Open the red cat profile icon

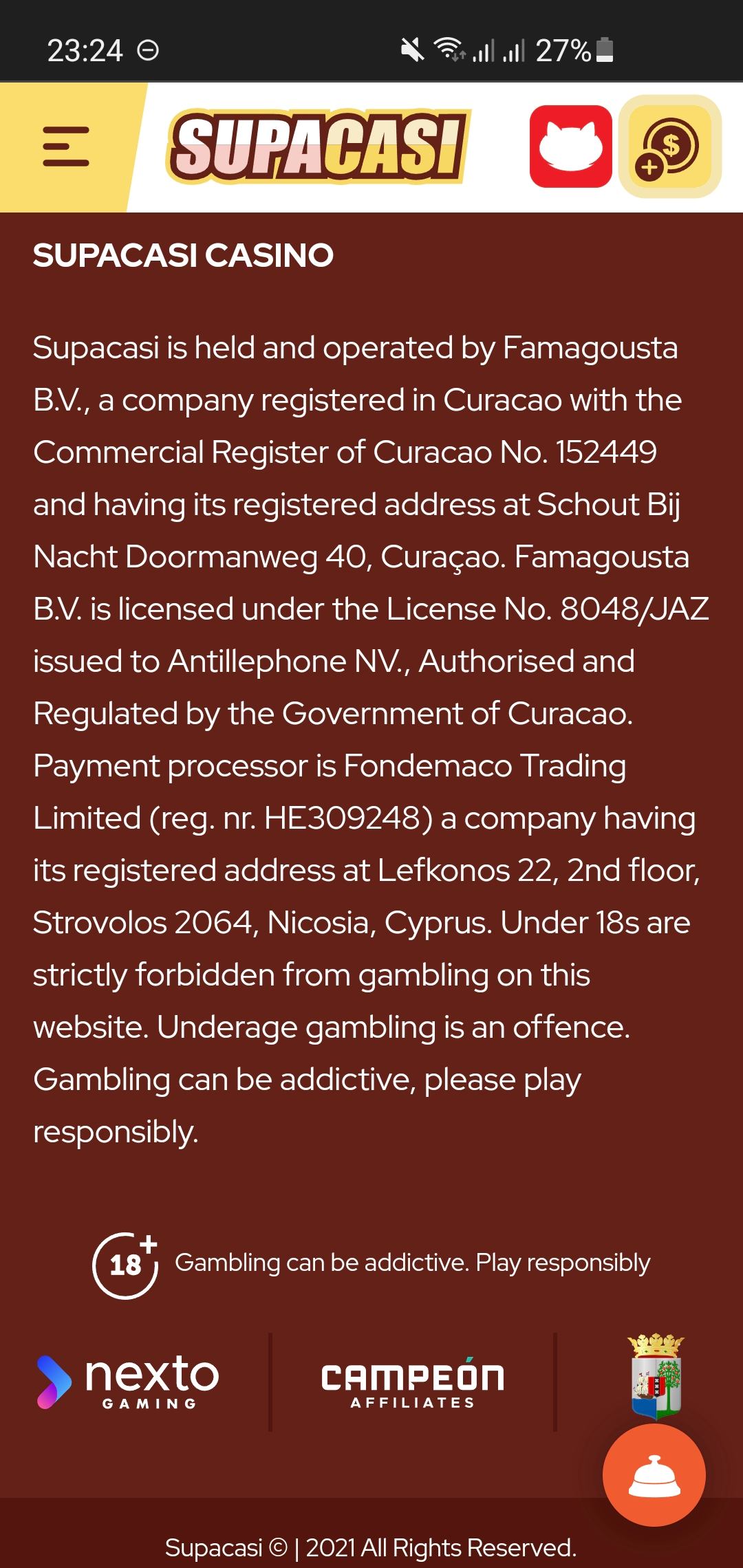tap(570, 146)
